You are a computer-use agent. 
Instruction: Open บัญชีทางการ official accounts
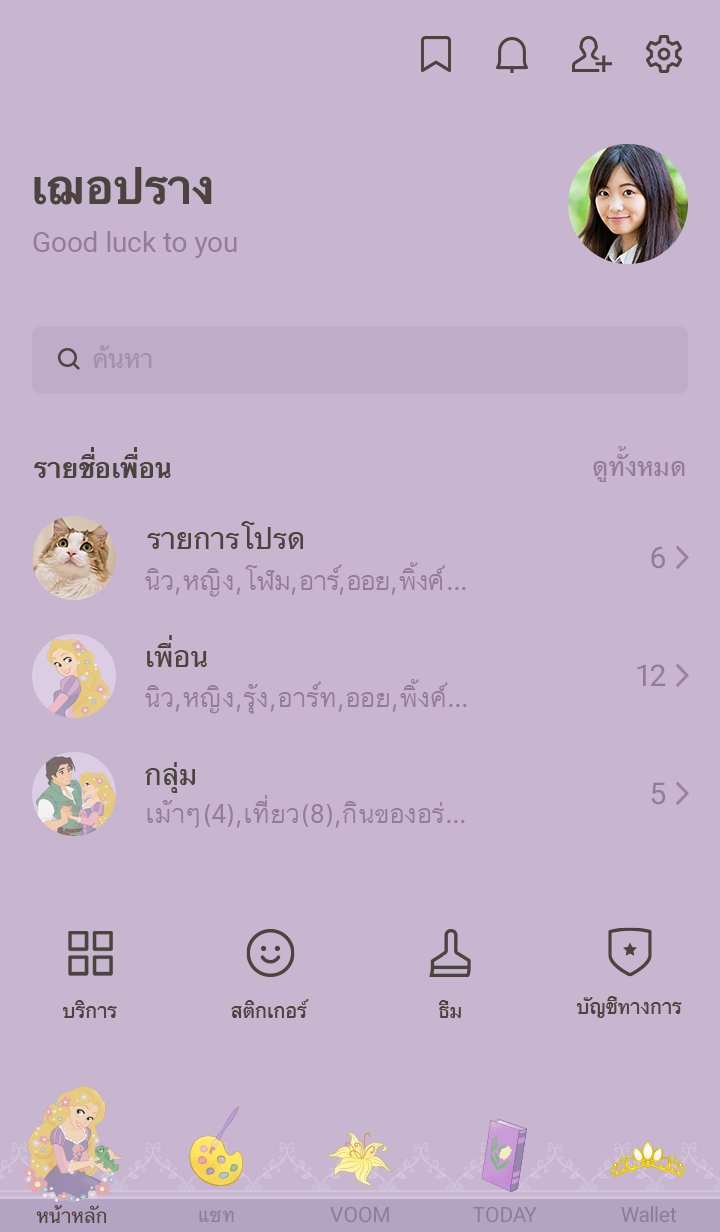coord(629,972)
